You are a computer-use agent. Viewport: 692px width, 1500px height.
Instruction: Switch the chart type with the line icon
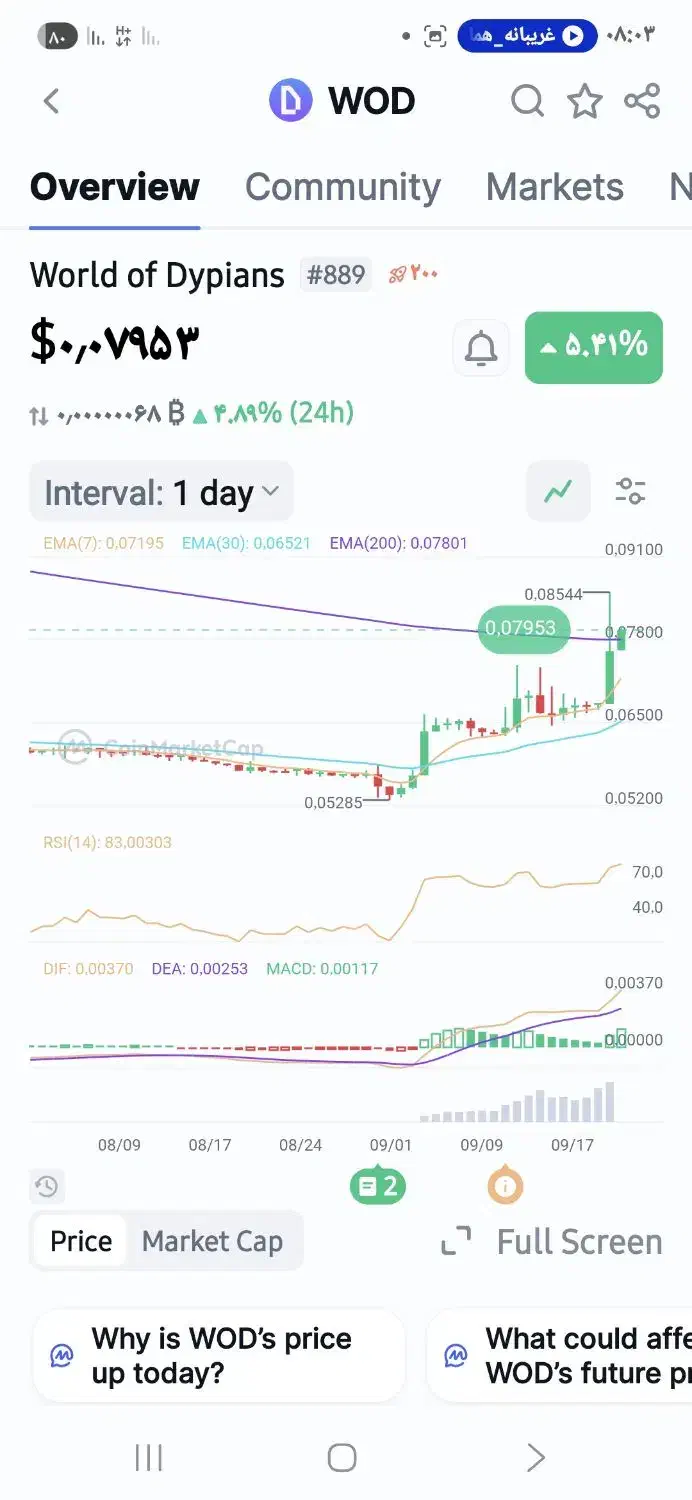[x=558, y=491]
